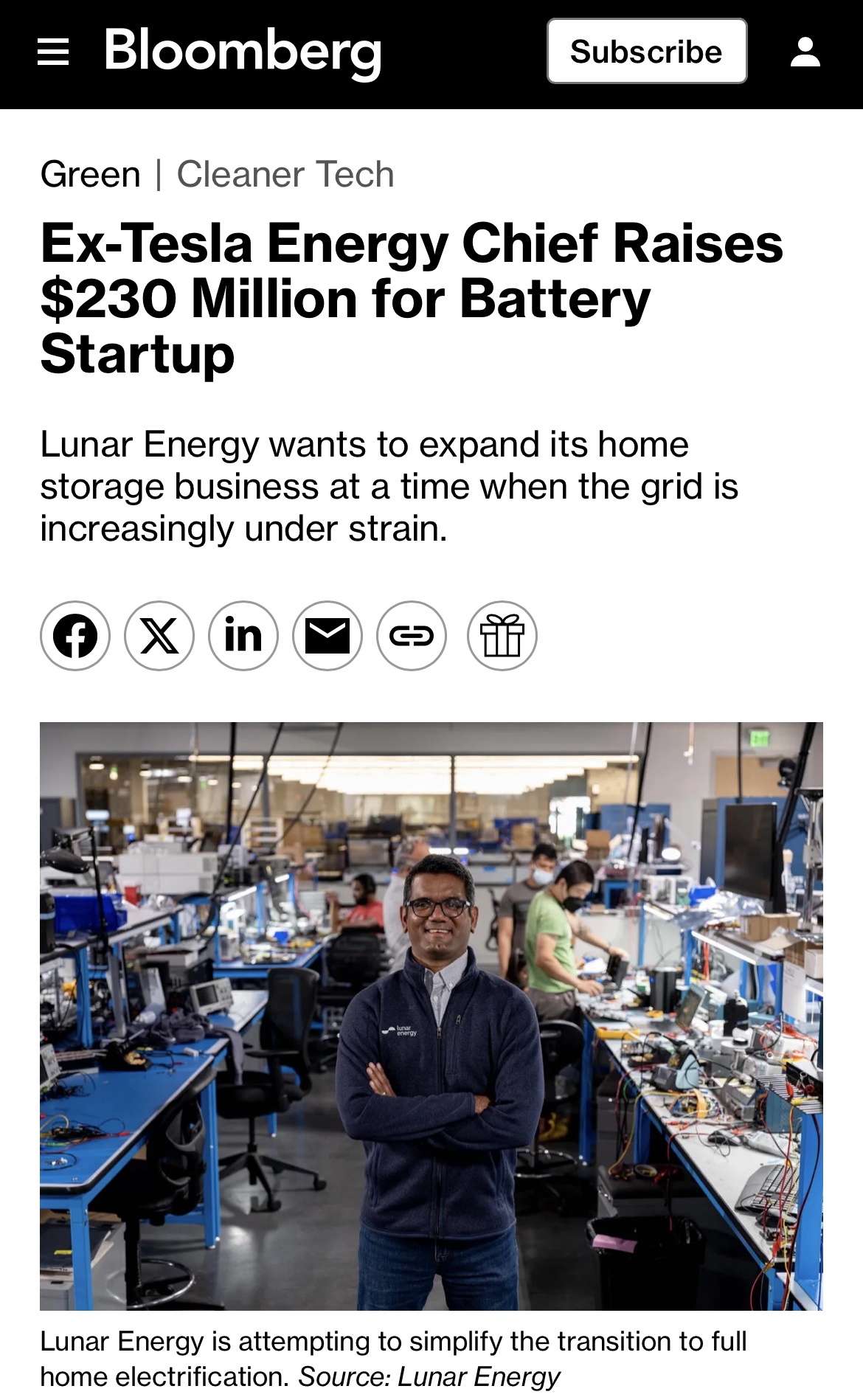Gift this article
Screen dimensions: 863x1400
pyautogui.click(x=502, y=636)
